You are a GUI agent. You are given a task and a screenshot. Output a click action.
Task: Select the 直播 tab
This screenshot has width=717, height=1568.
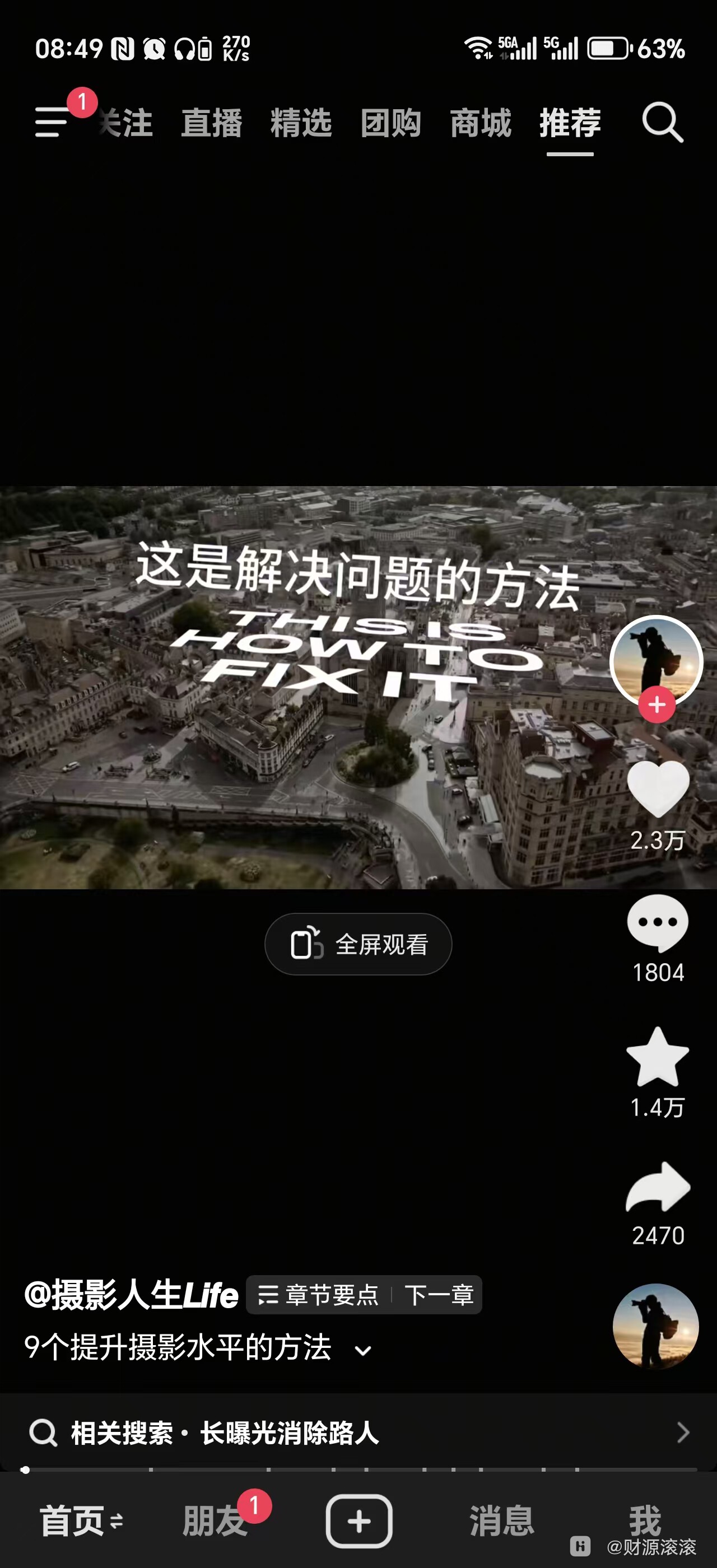point(212,124)
